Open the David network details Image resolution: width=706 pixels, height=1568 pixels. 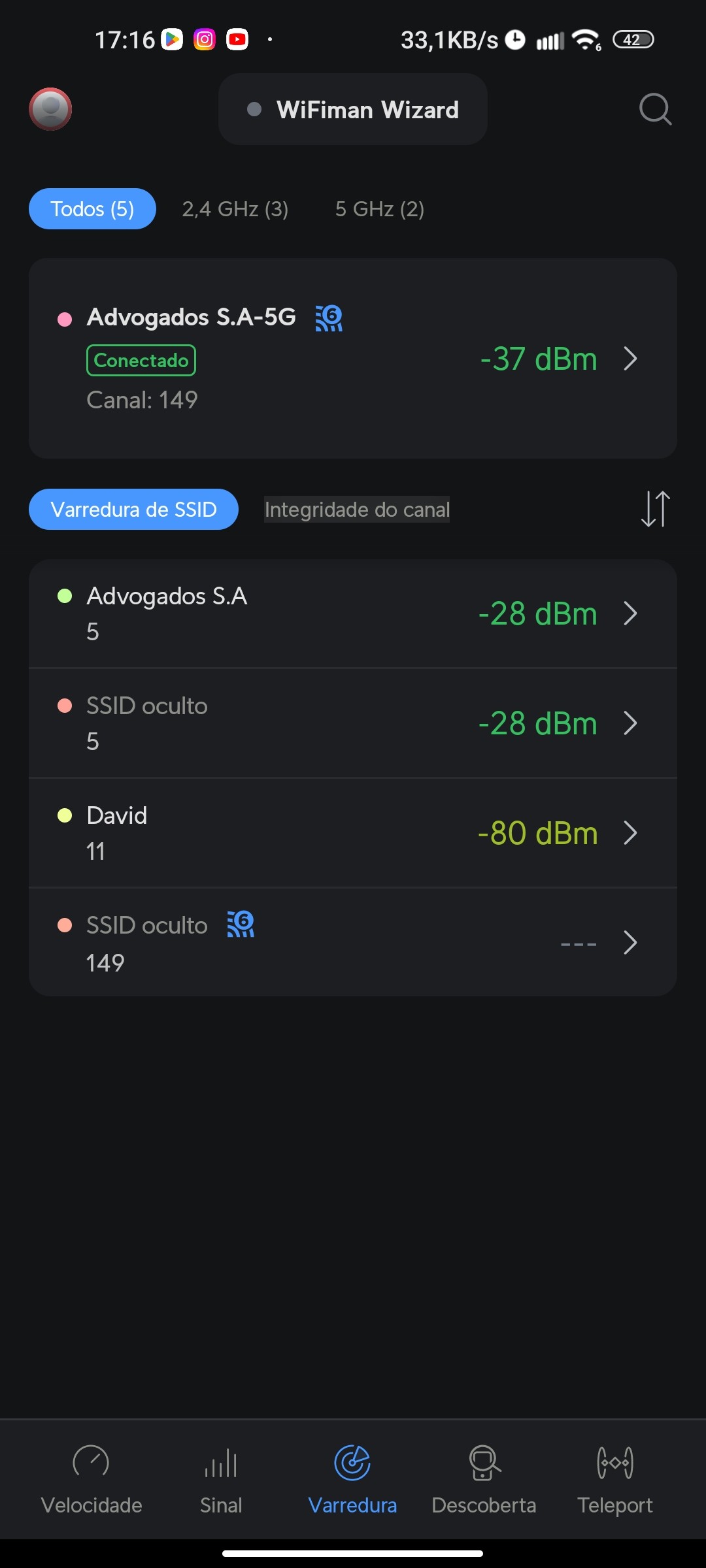353,833
